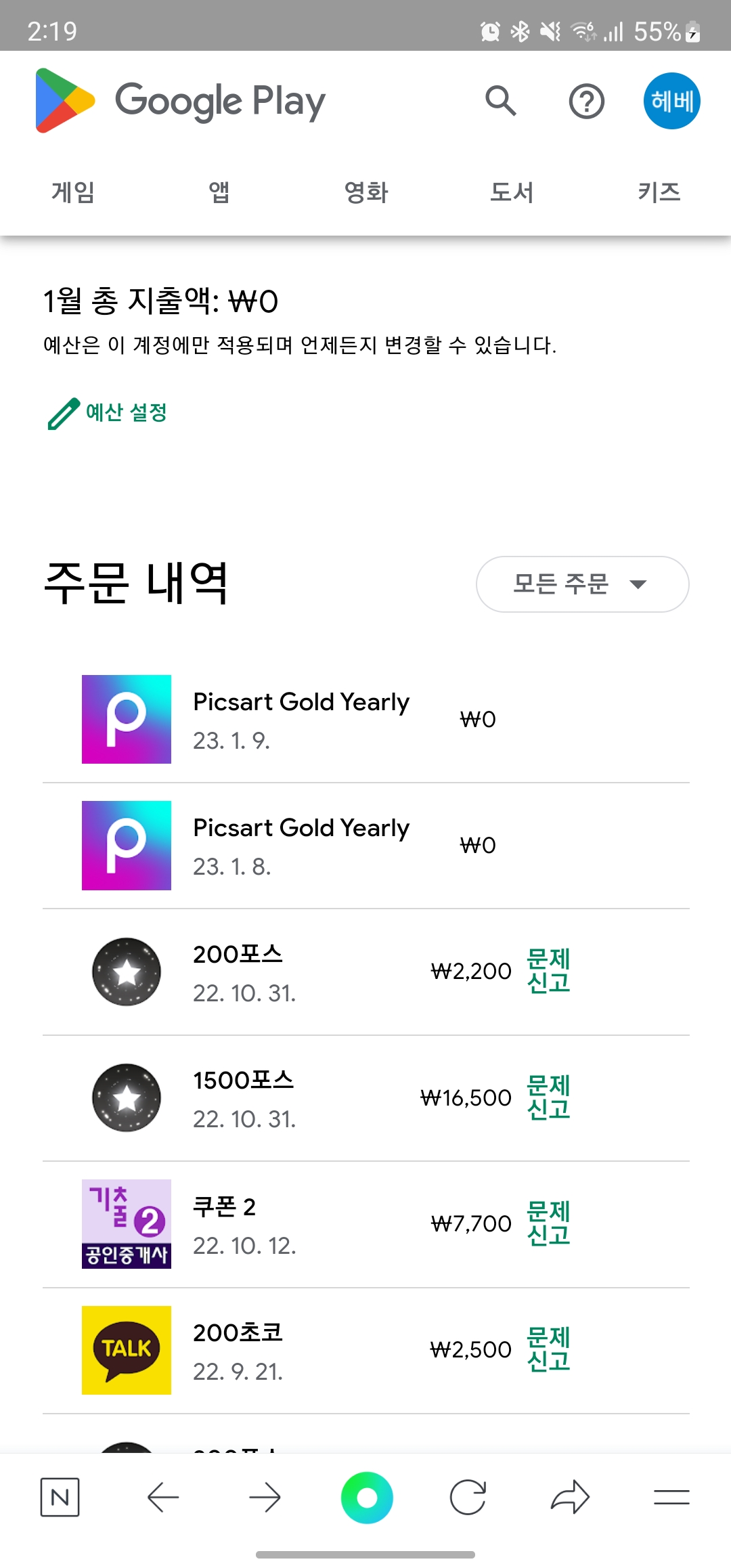
Task: Reload the page in the browser
Action: [x=468, y=1497]
